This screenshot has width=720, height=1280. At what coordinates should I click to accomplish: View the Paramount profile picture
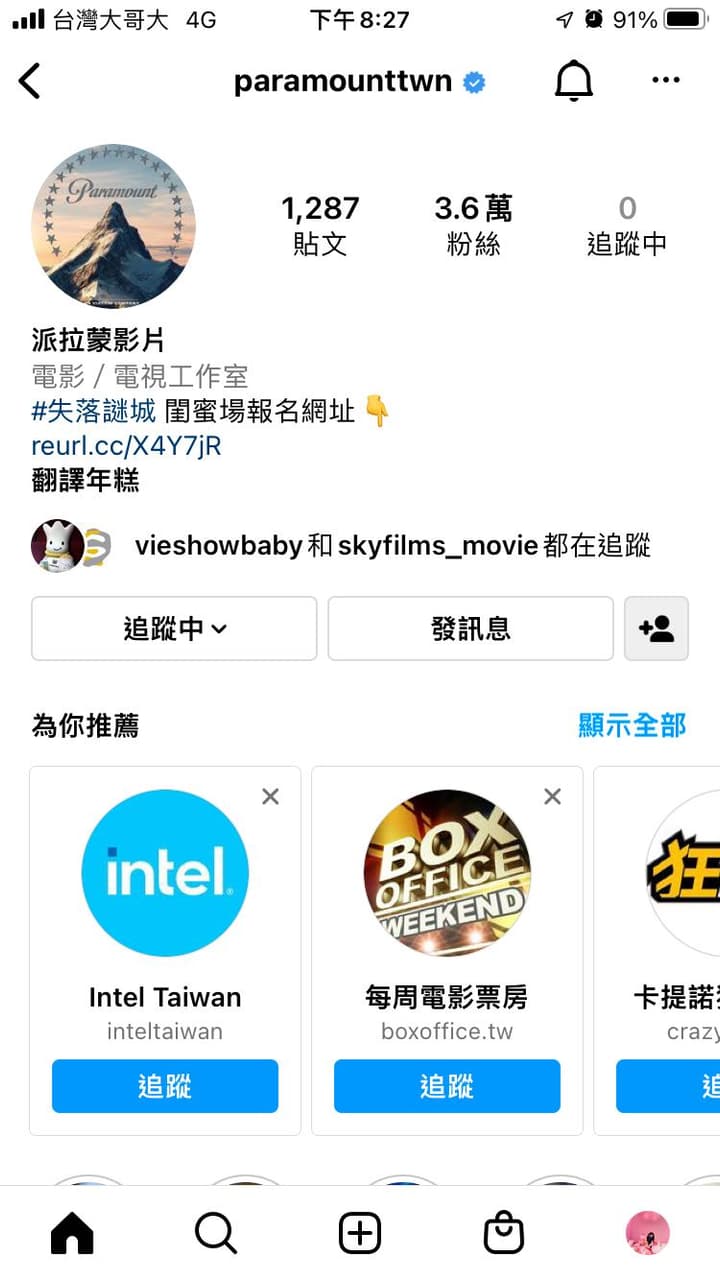(x=114, y=226)
